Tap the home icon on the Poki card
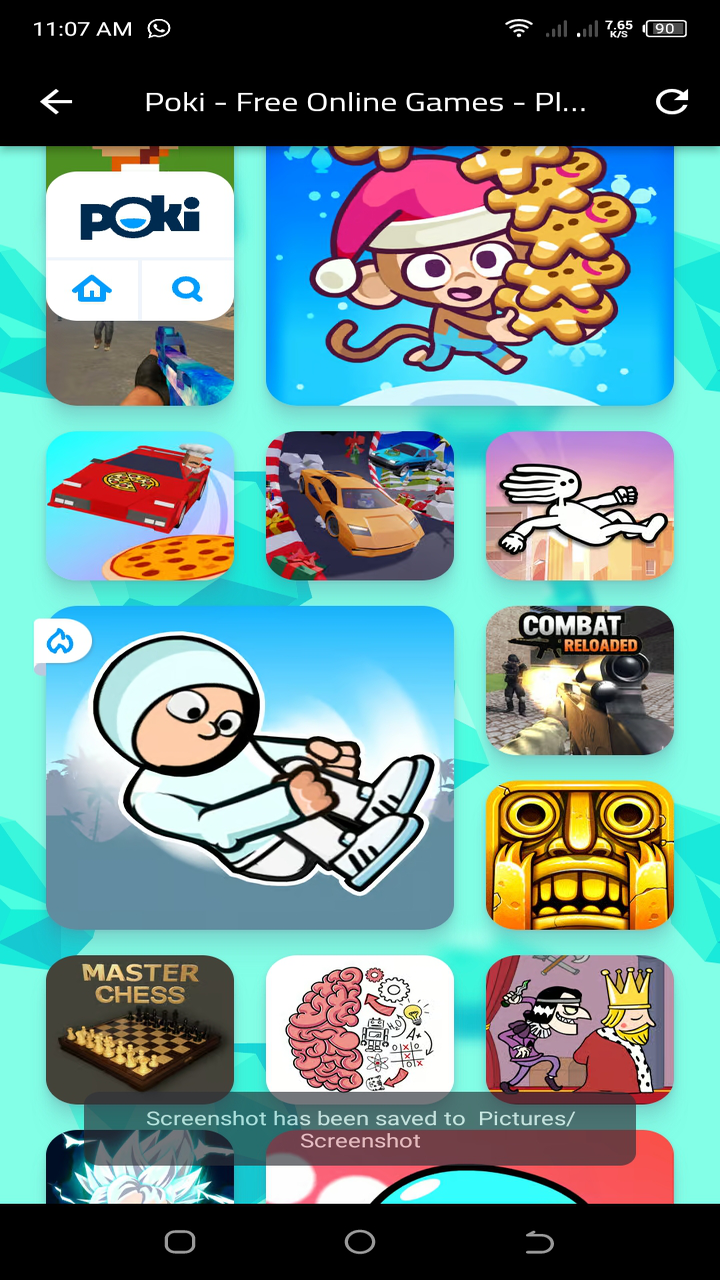The height and width of the screenshot is (1280, 720). (92, 289)
